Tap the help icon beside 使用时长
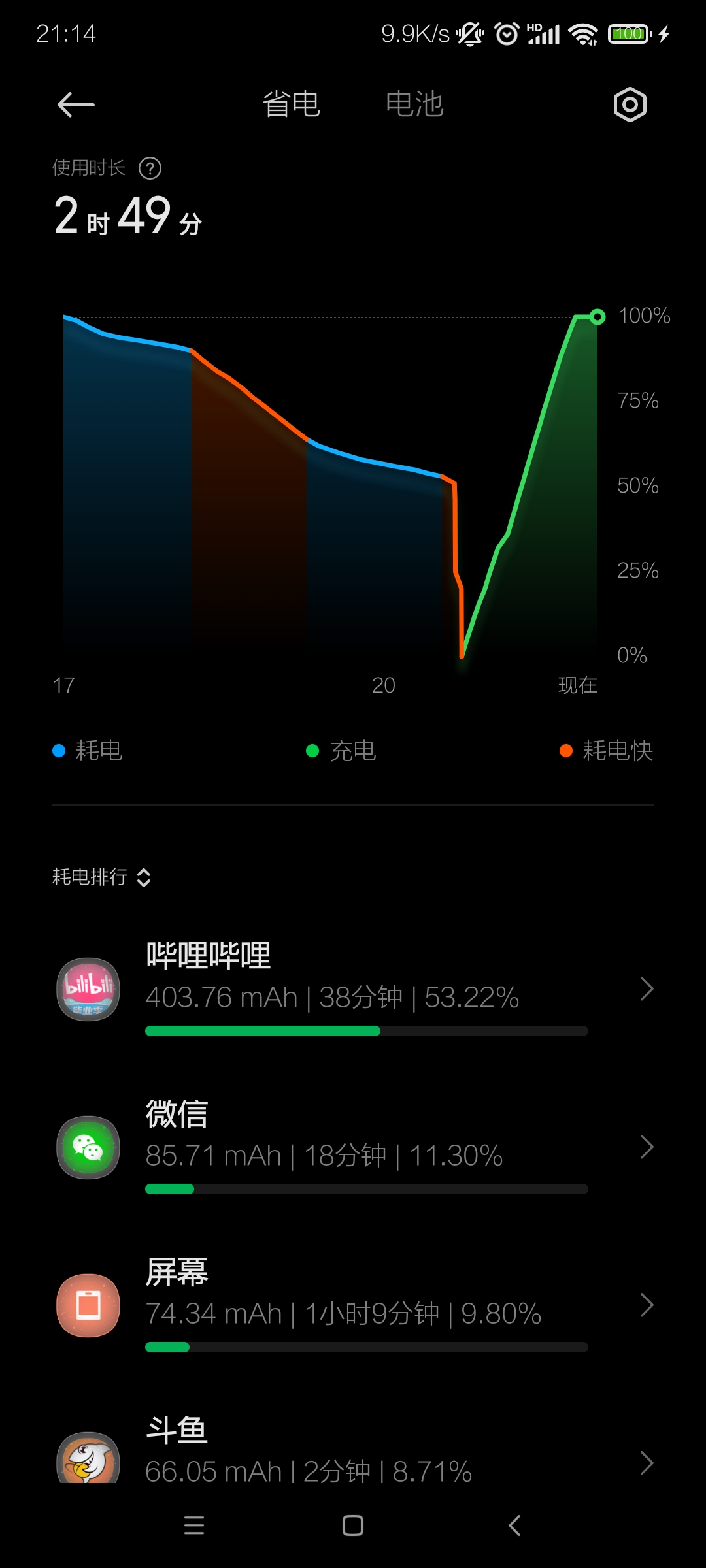 click(150, 169)
